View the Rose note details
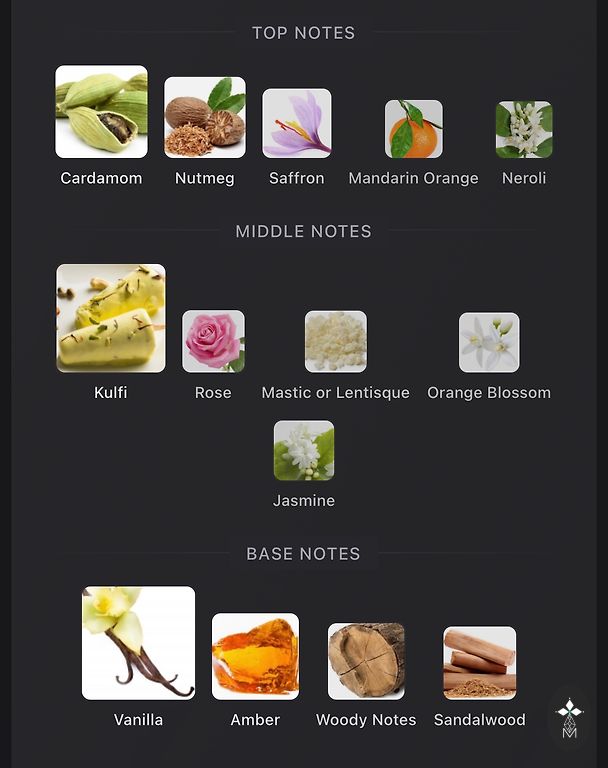This screenshot has width=608, height=768. coord(213,341)
